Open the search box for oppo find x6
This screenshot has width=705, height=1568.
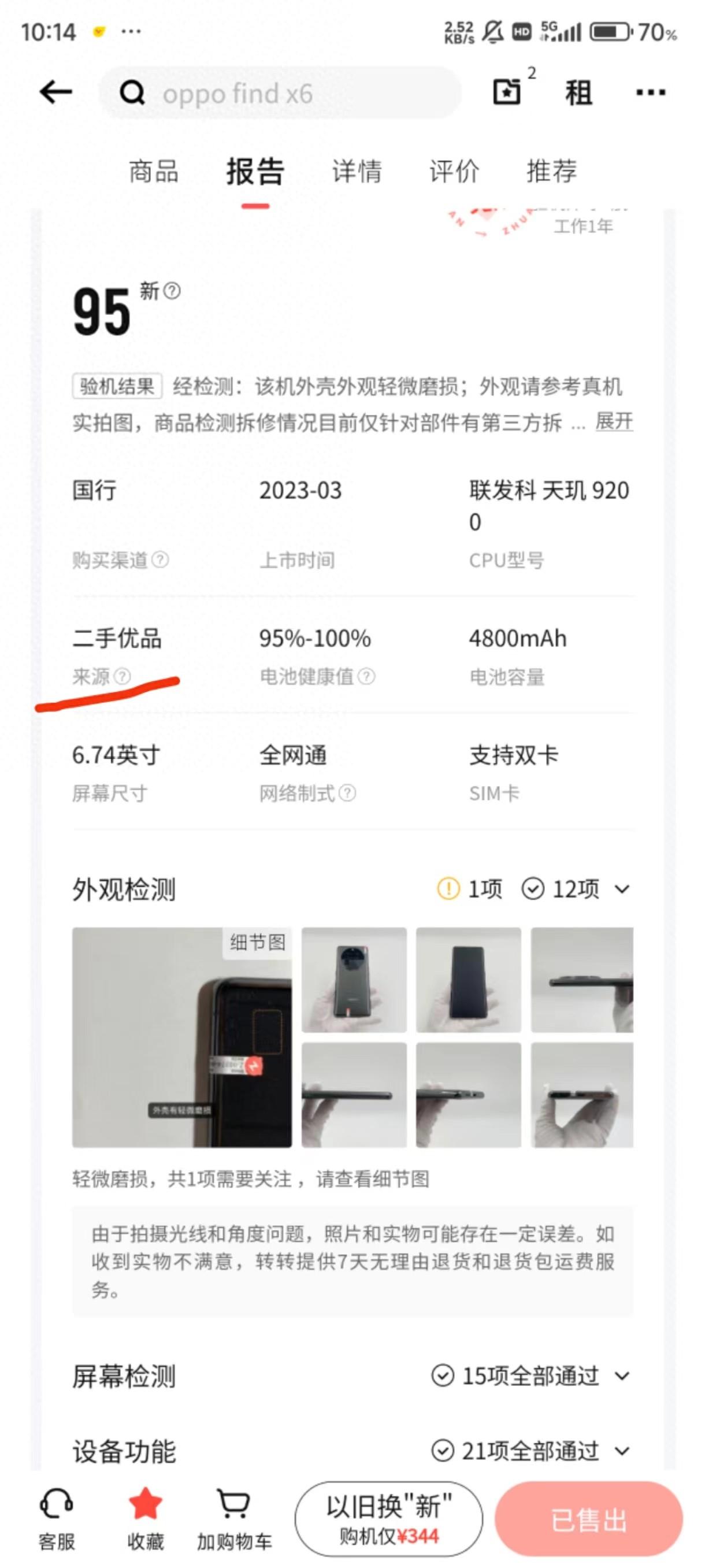[280, 93]
